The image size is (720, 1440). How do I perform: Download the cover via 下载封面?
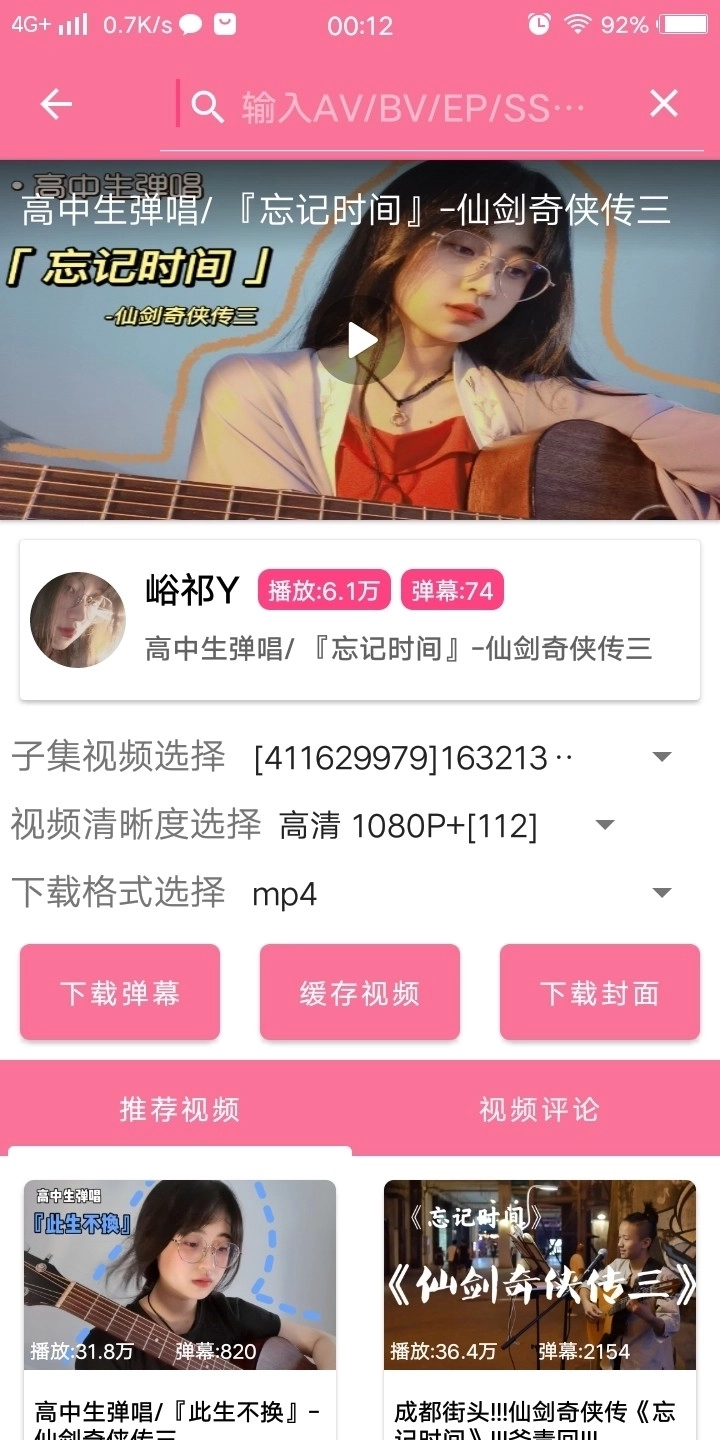coord(600,992)
